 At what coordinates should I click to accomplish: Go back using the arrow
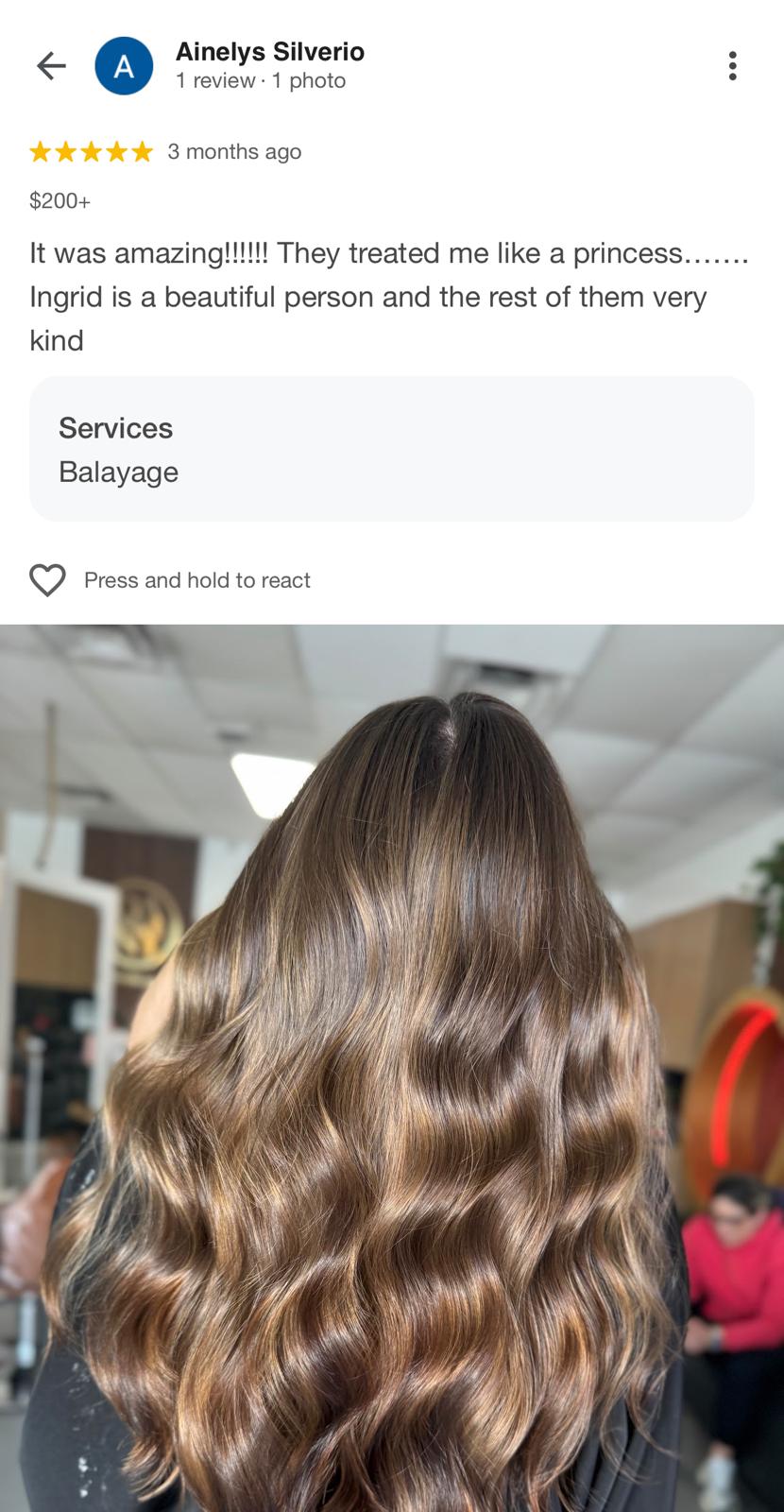(x=51, y=66)
